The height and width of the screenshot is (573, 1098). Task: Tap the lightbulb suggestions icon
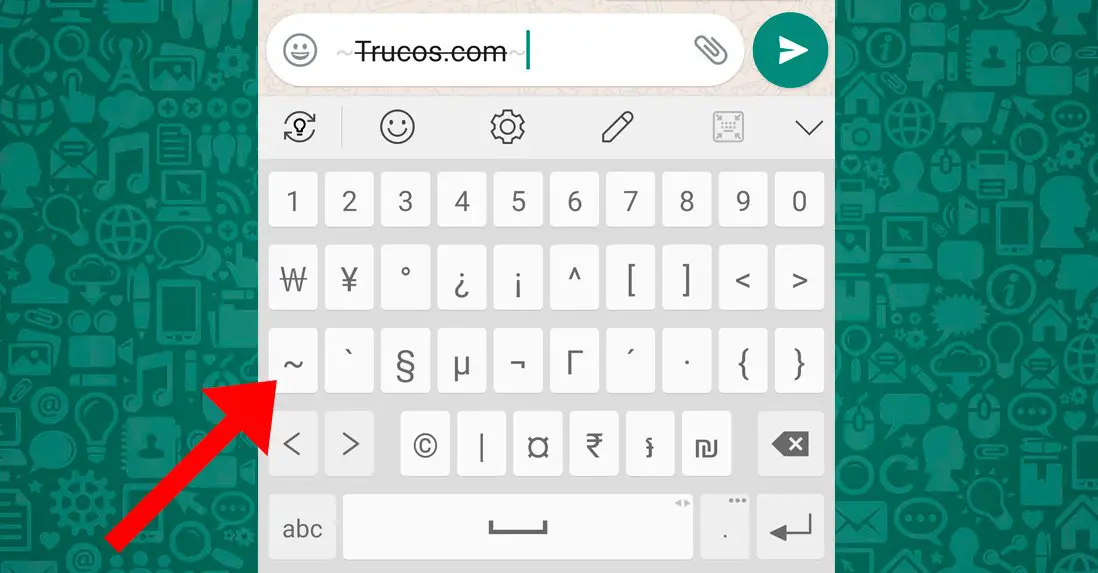pyautogui.click(x=300, y=127)
